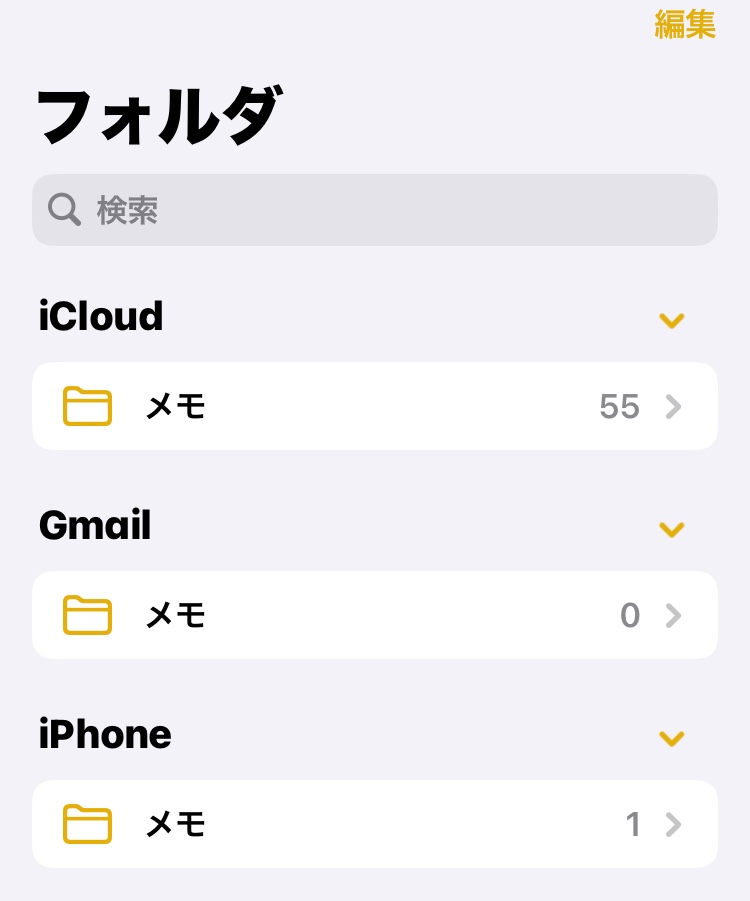Open the Gmail メモ folder
750x901 pixels.
point(375,615)
